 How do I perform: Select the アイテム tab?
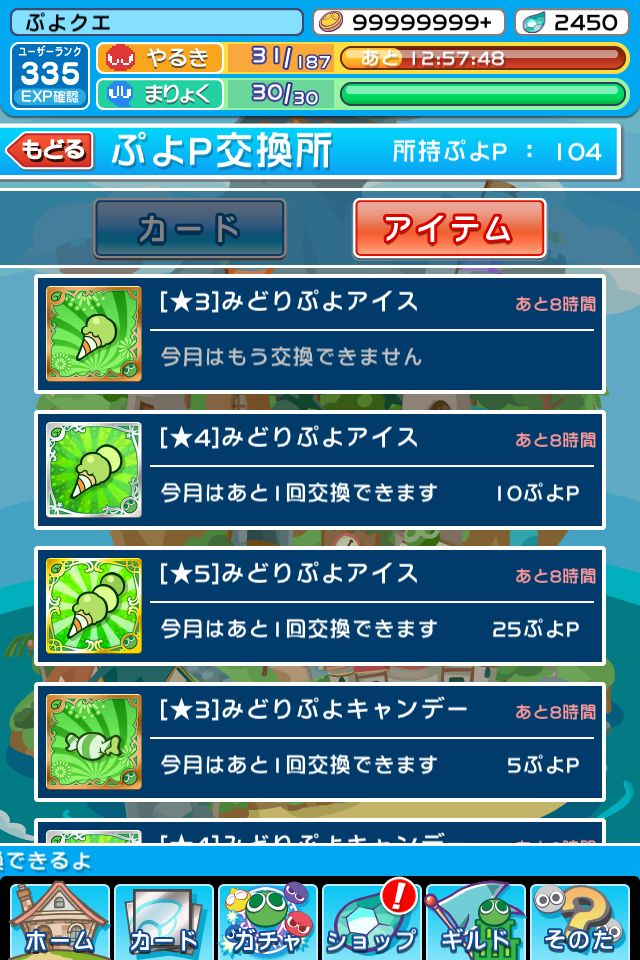point(449,229)
